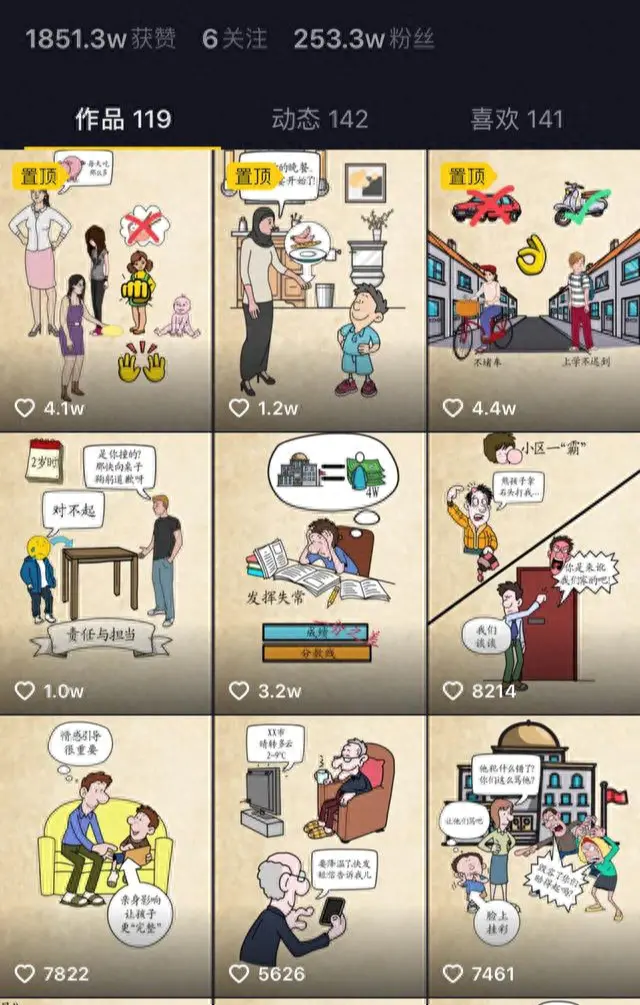Screen dimensions: 640x1005
Task: View the 253.3w 粉丝 followers list
Action: click(x=363, y=39)
